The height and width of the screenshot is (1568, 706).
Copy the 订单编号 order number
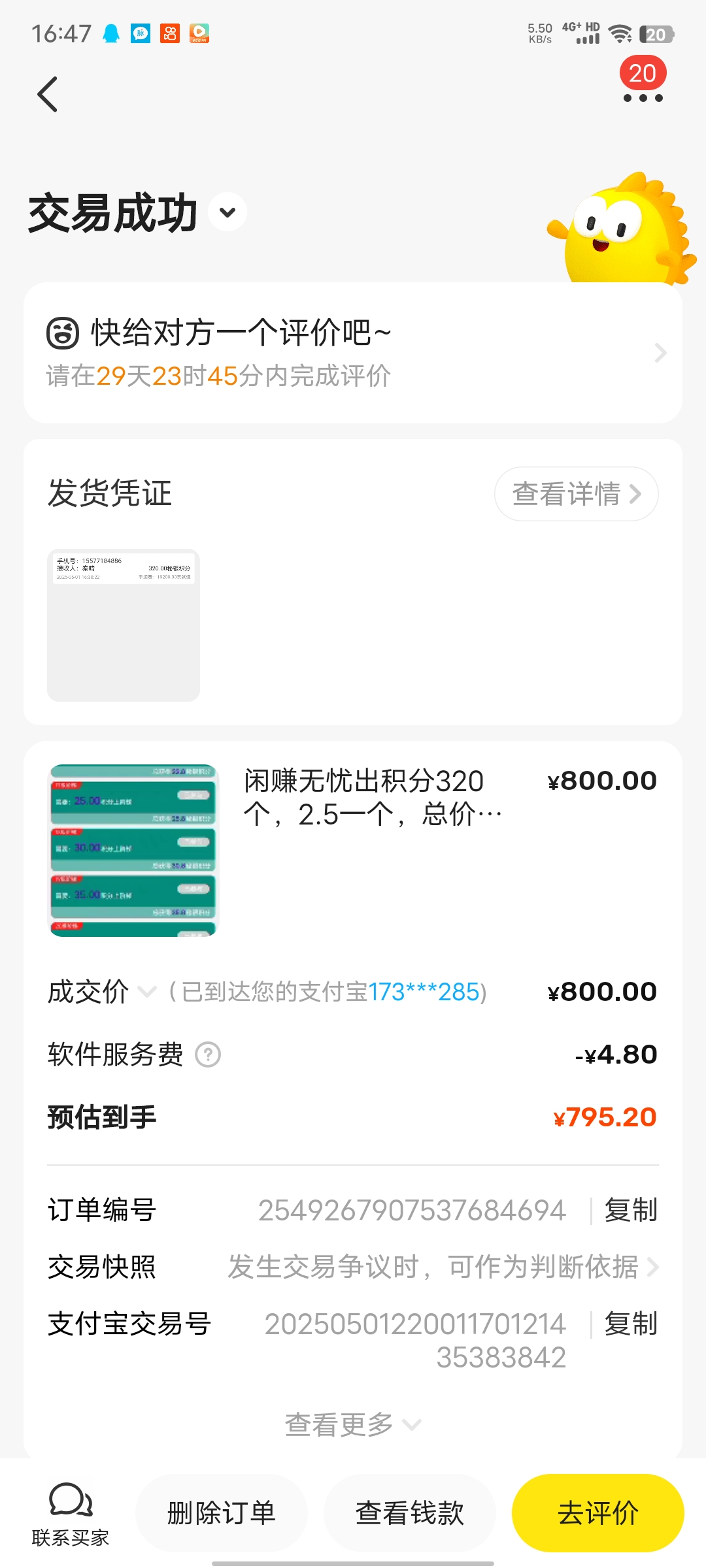point(630,1210)
